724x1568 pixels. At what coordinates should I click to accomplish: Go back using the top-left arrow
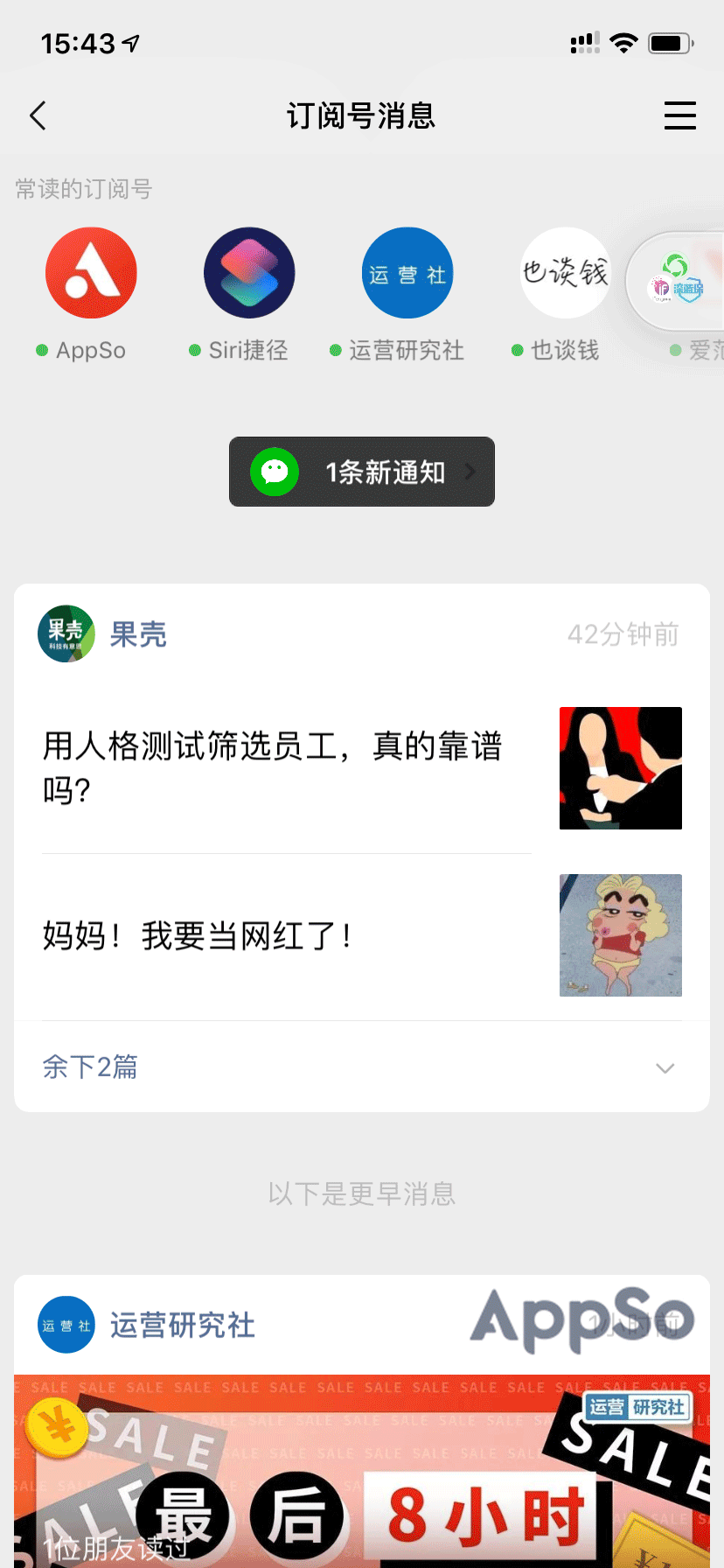[x=38, y=115]
